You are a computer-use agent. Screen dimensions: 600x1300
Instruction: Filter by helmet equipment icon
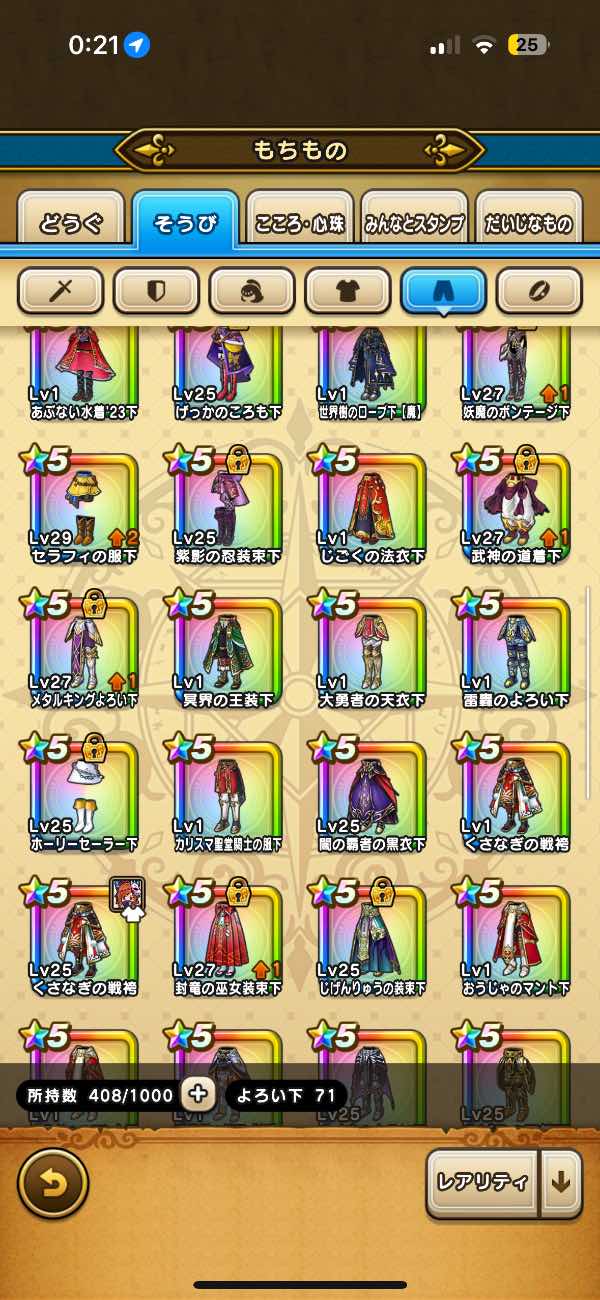(252, 291)
